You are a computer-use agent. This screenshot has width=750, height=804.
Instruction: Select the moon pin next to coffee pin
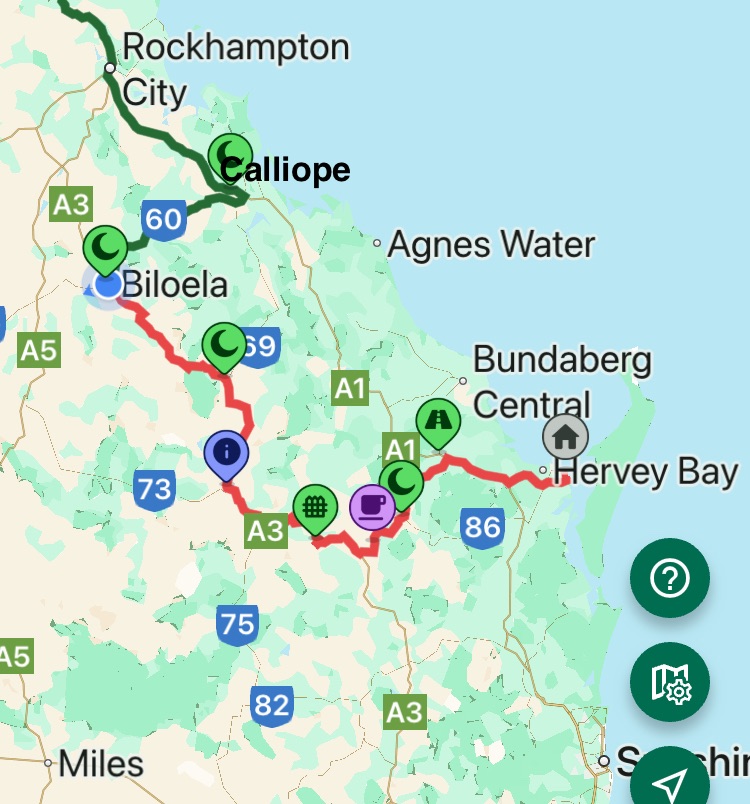(402, 481)
